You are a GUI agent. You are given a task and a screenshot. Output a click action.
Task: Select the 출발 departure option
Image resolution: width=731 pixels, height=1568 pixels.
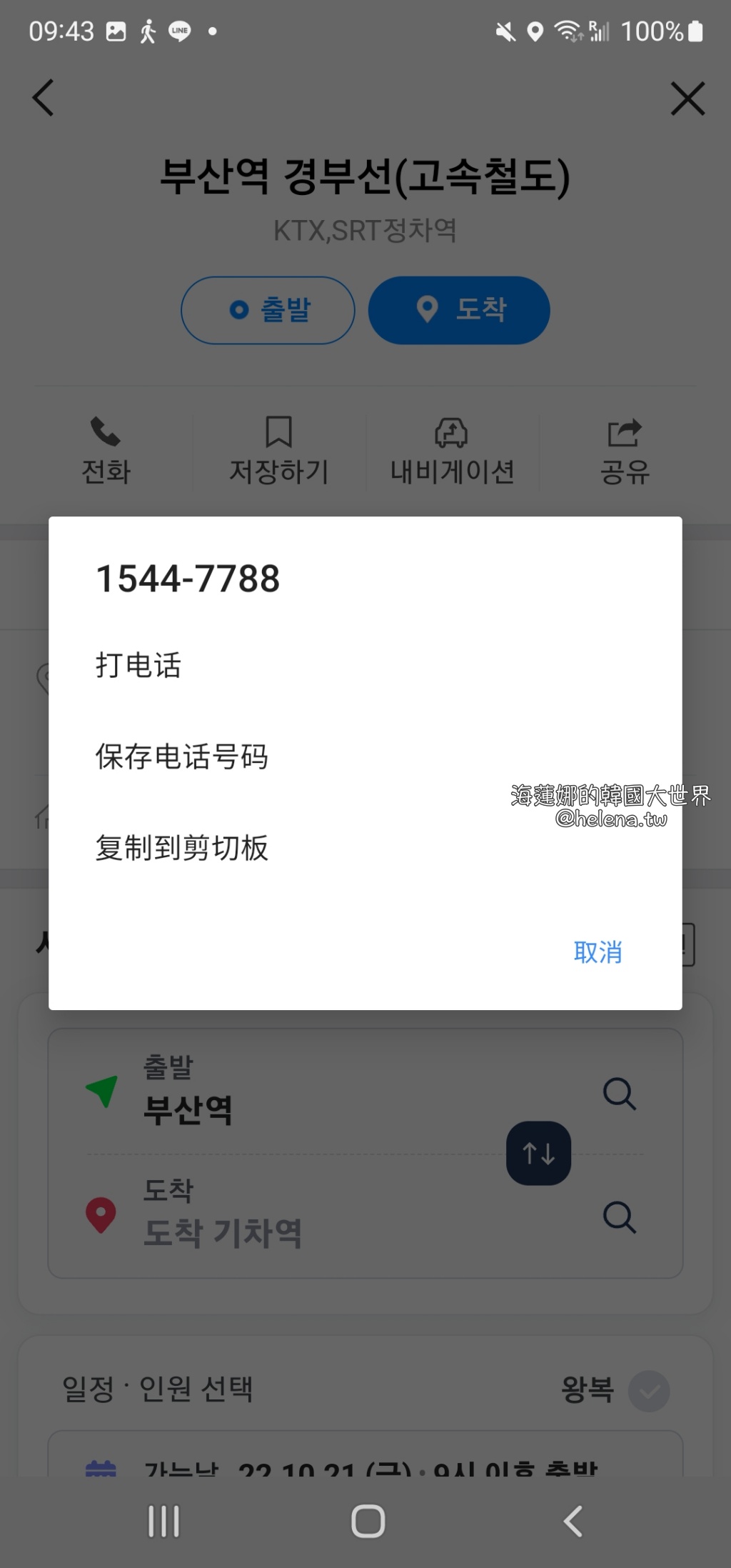[x=267, y=309]
